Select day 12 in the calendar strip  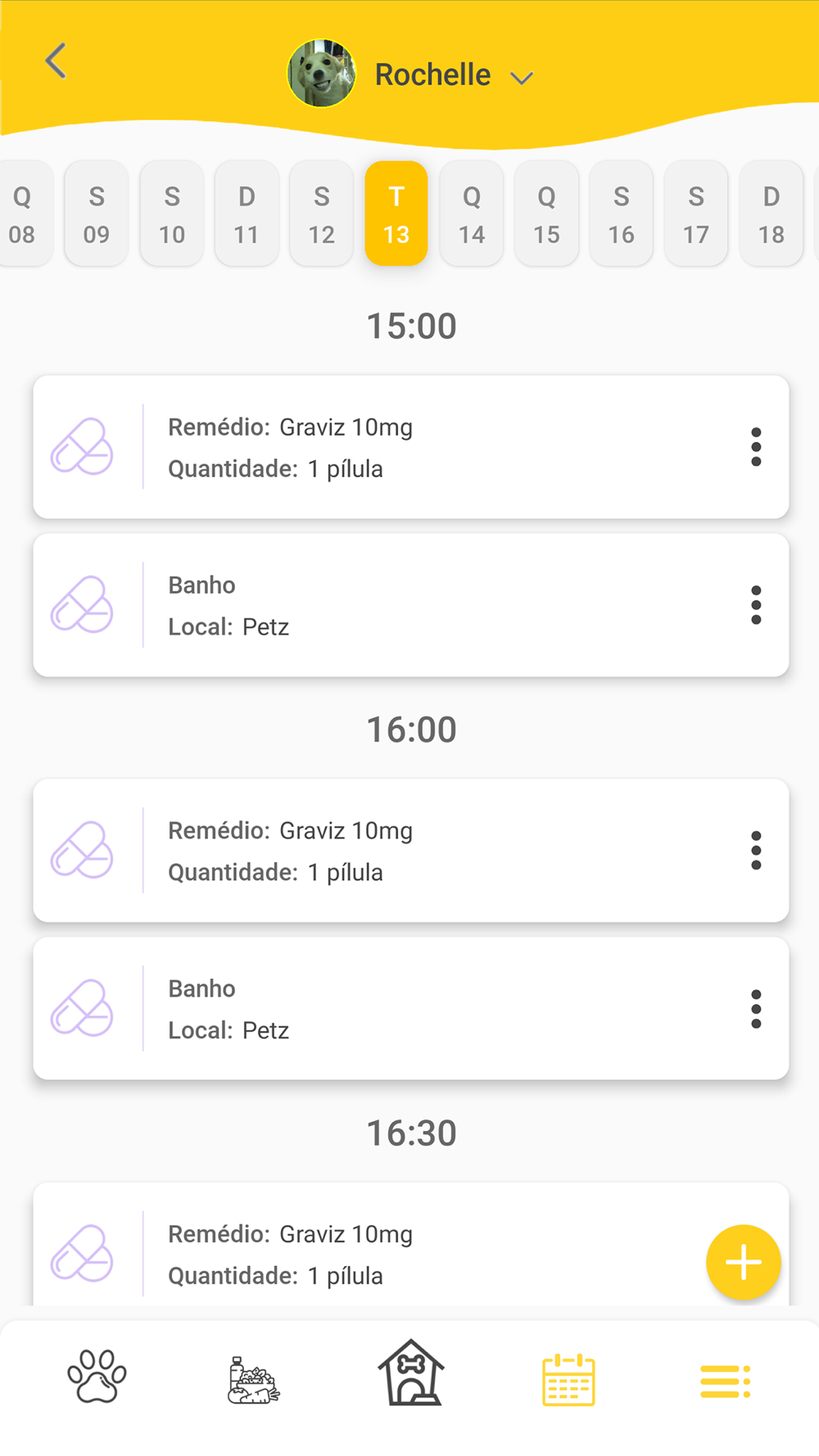coord(321,214)
